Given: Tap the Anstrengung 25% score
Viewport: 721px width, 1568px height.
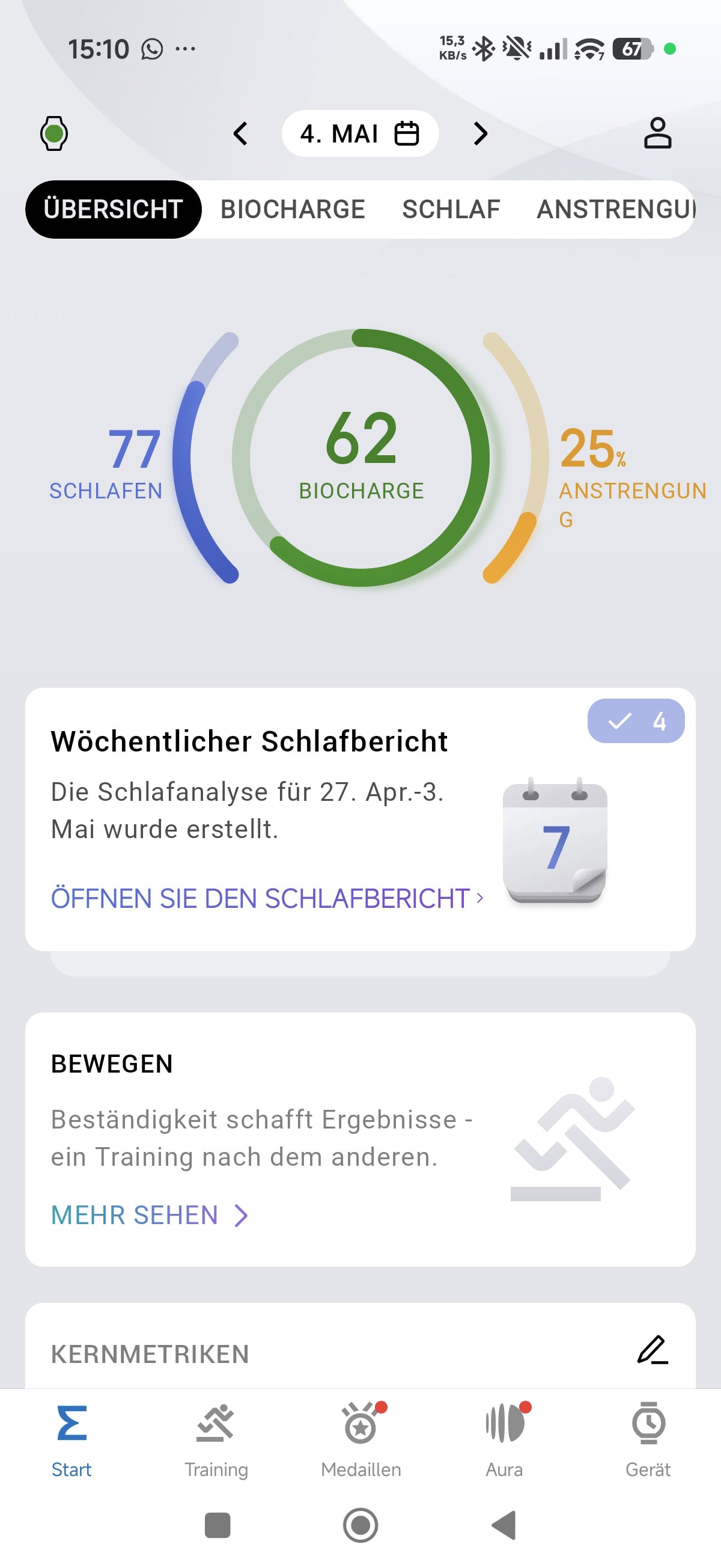Looking at the screenshot, I should coord(592,449).
